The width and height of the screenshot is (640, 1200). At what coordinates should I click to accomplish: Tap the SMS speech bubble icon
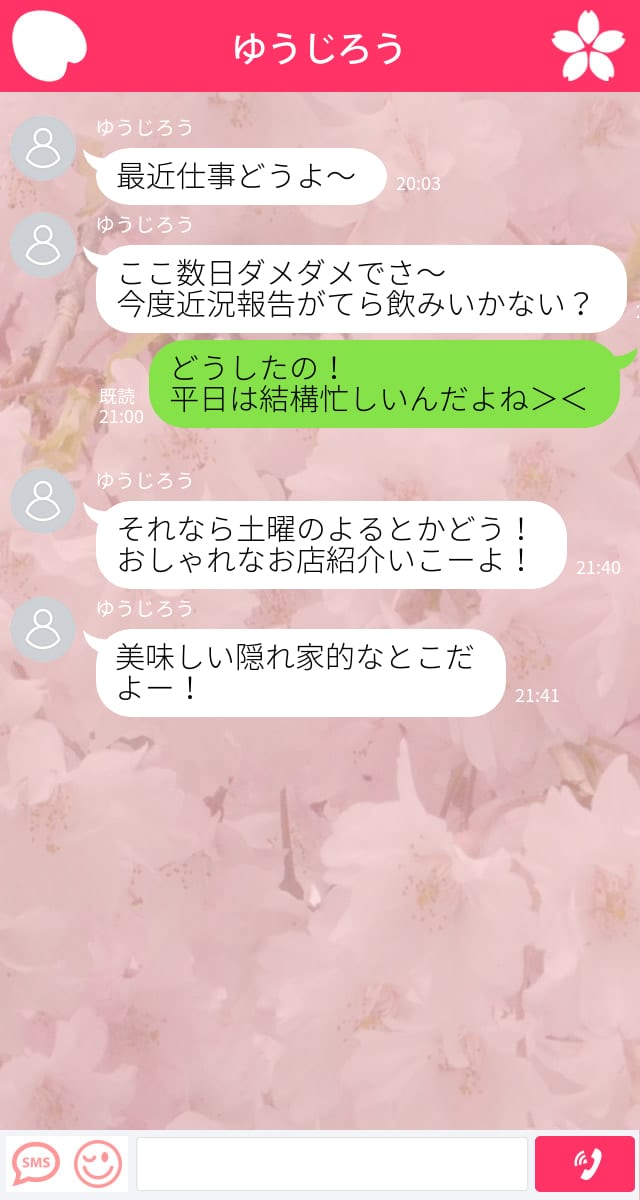[36, 1163]
